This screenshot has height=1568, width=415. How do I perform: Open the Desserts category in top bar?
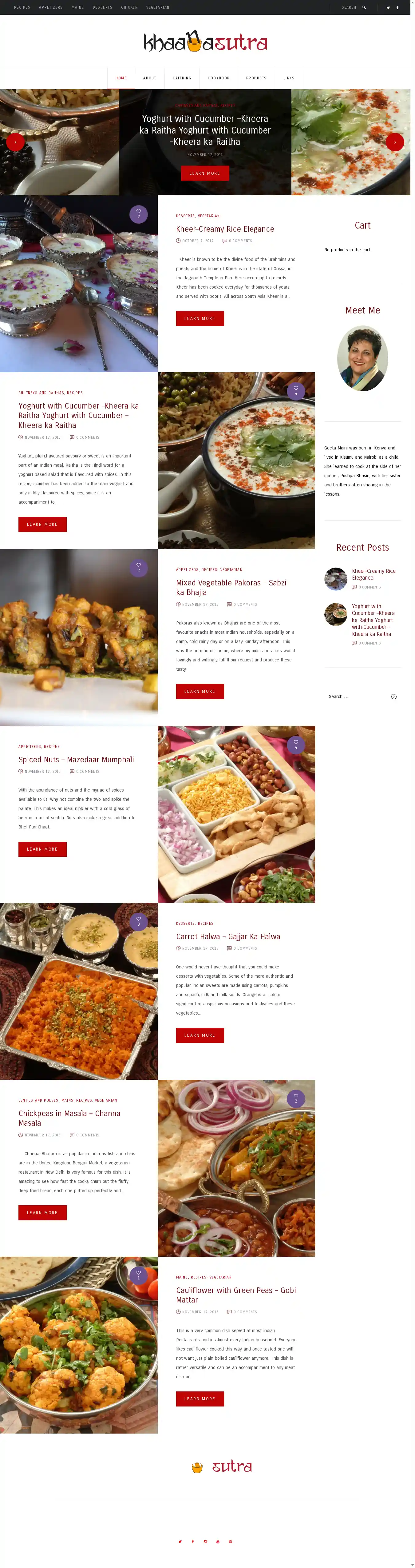point(102,7)
